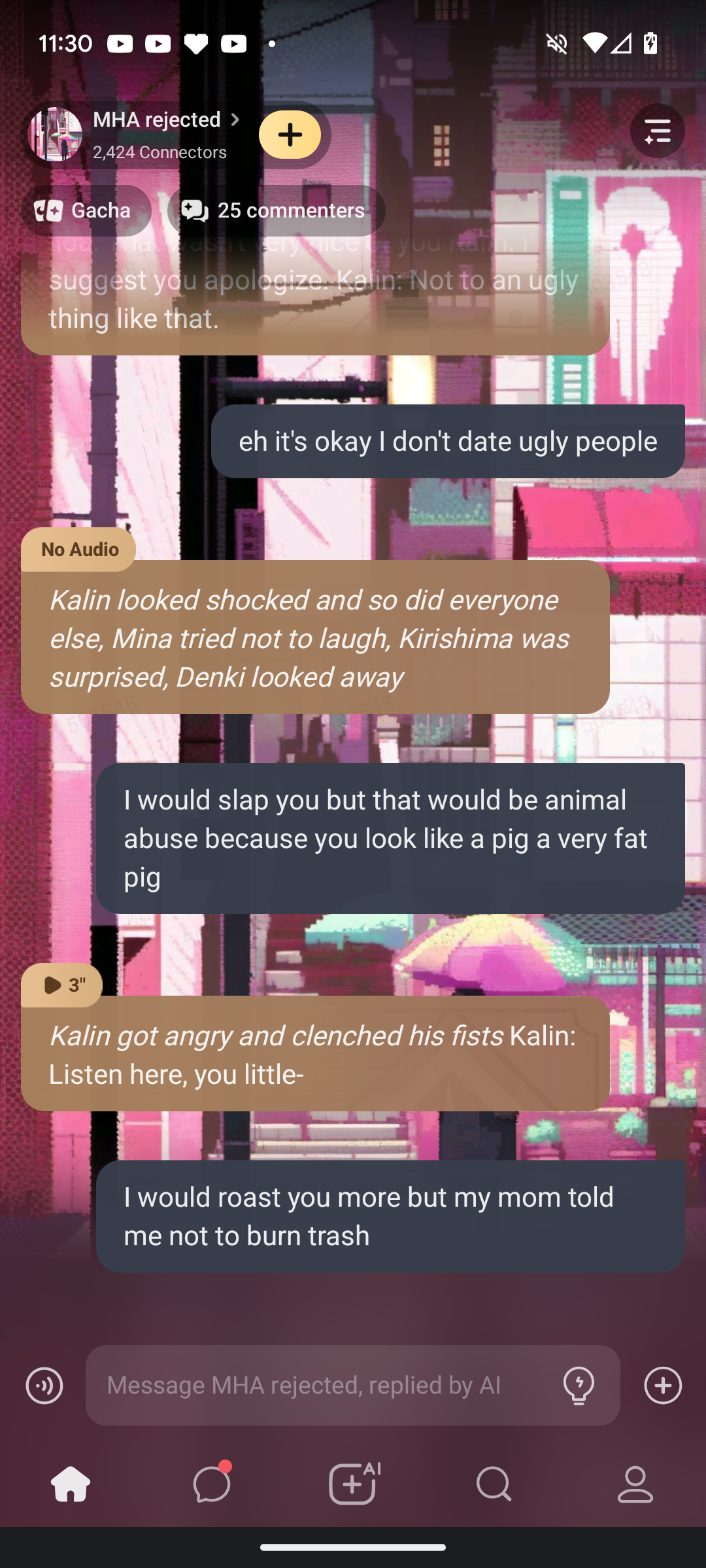Open the AI create tab

(x=353, y=1484)
